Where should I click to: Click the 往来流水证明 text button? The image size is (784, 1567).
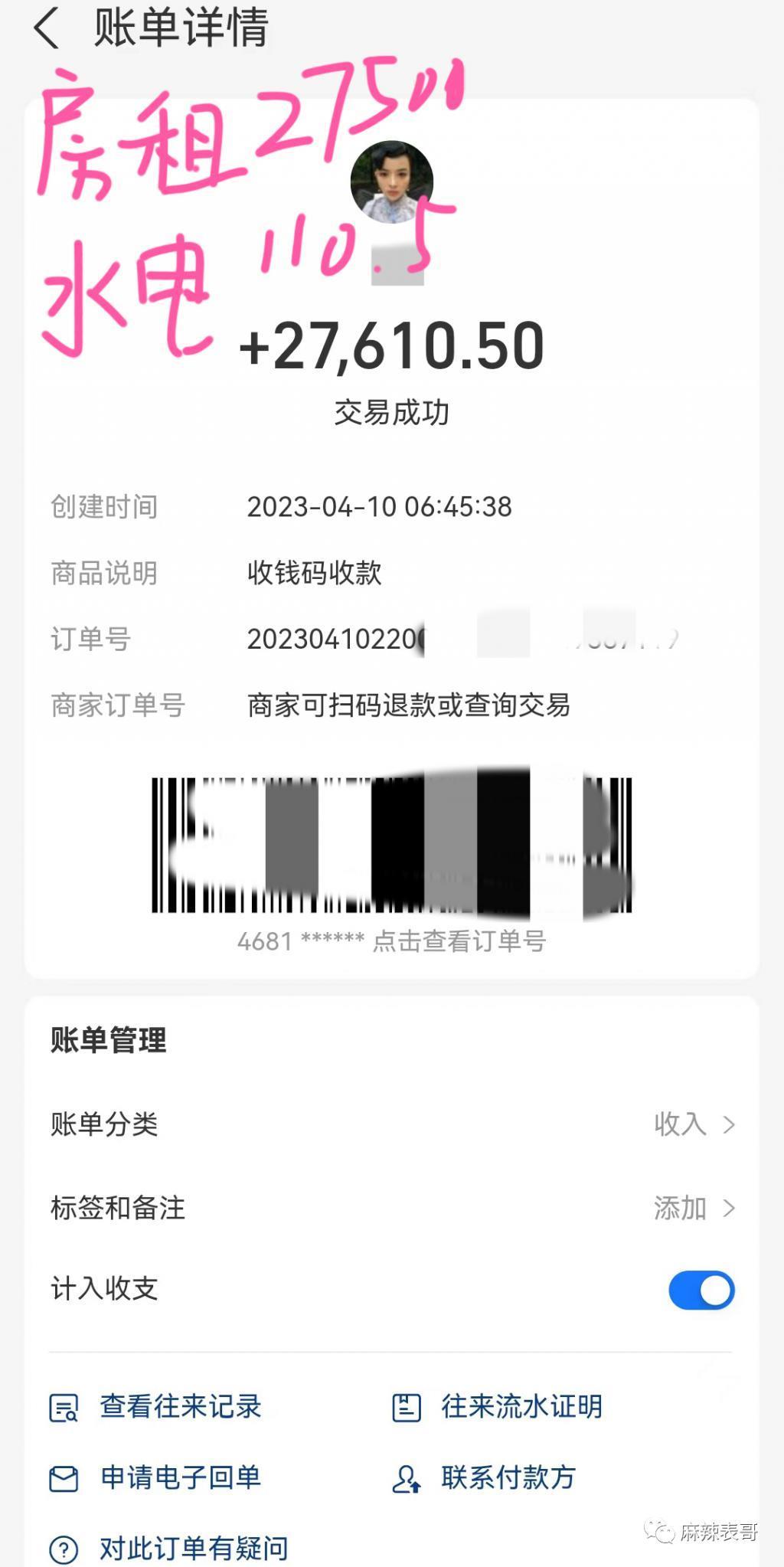coord(521,1405)
